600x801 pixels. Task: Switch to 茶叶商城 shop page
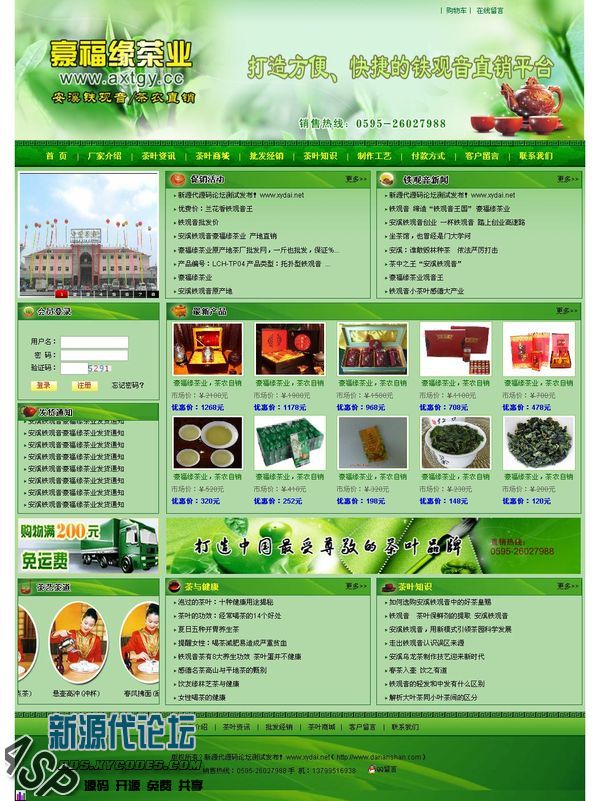click(212, 156)
